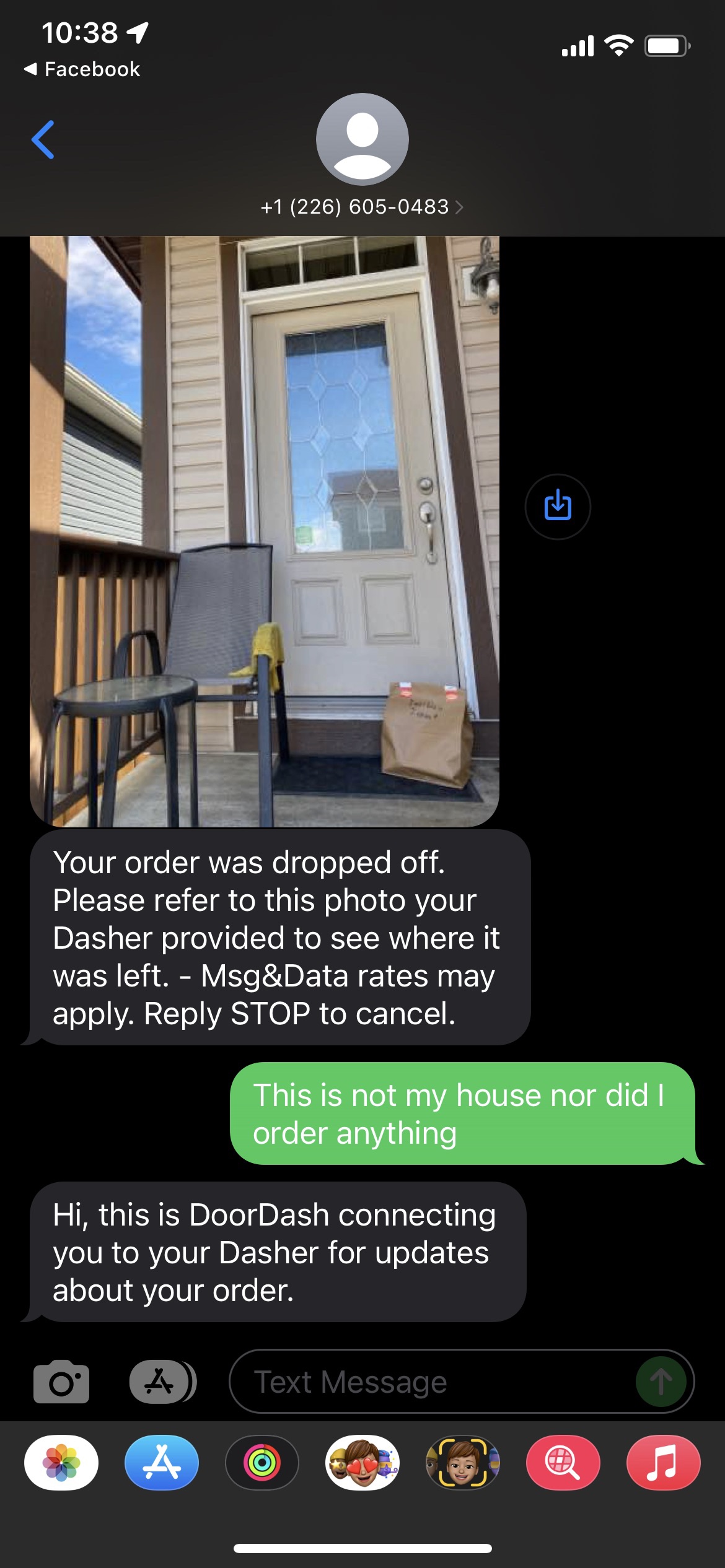
Task: Focus the Text Message field
Action: (x=434, y=1382)
